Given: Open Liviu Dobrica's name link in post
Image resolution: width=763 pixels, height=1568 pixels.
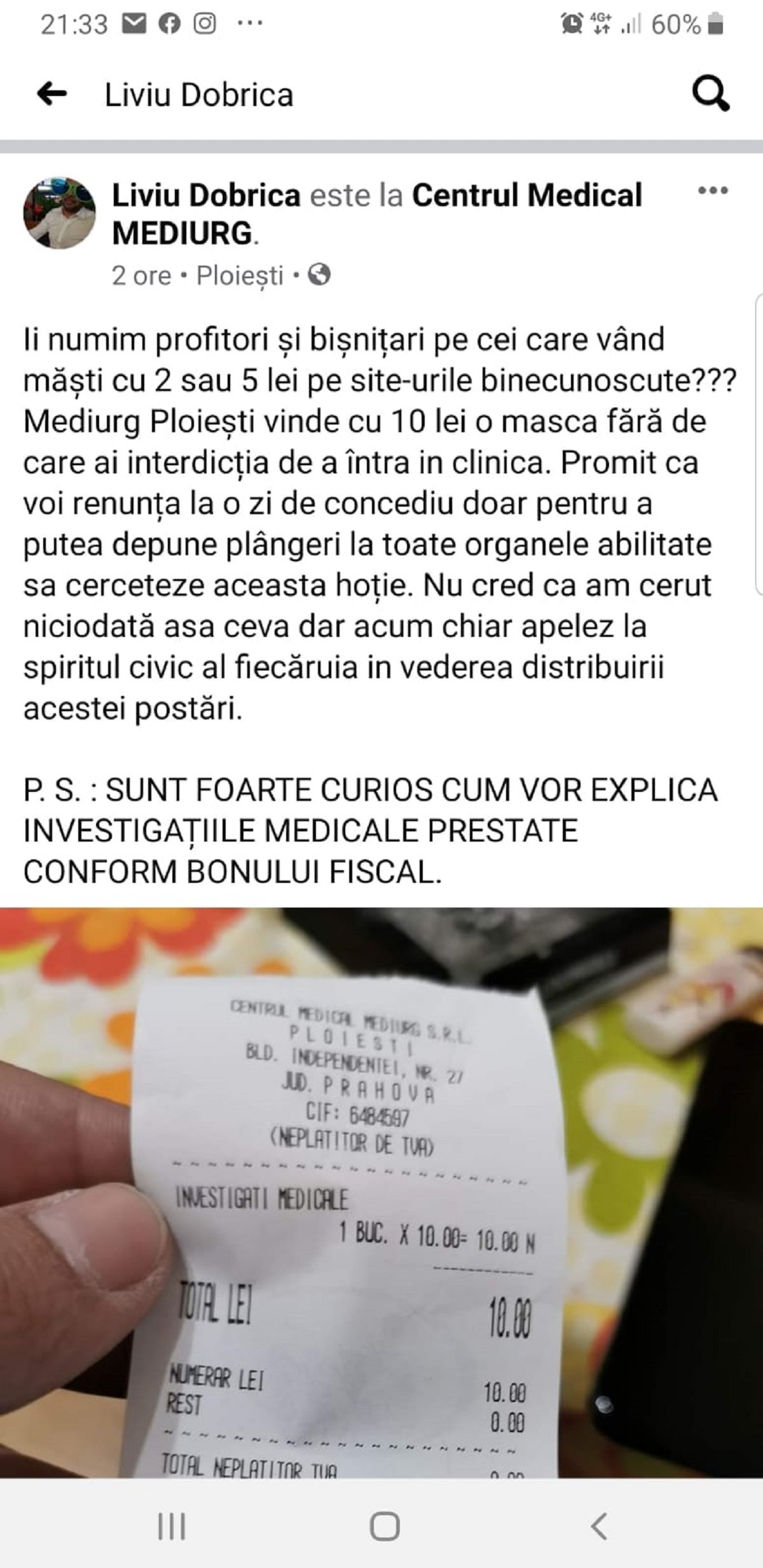Looking at the screenshot, I should coord(206,195).
